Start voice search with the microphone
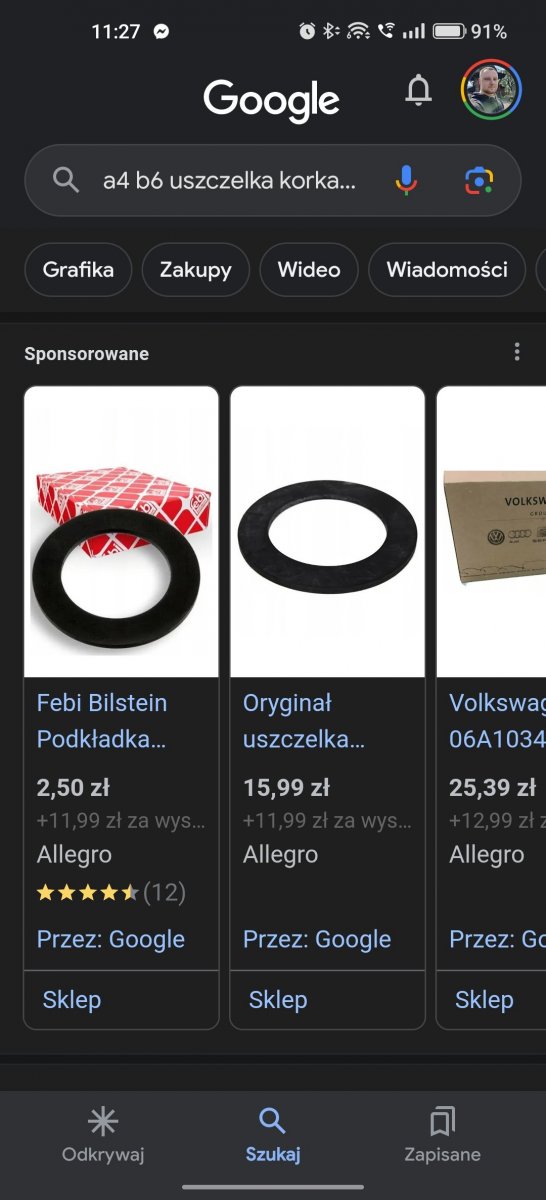546x1200 pixels. click(x=405, y=181)
